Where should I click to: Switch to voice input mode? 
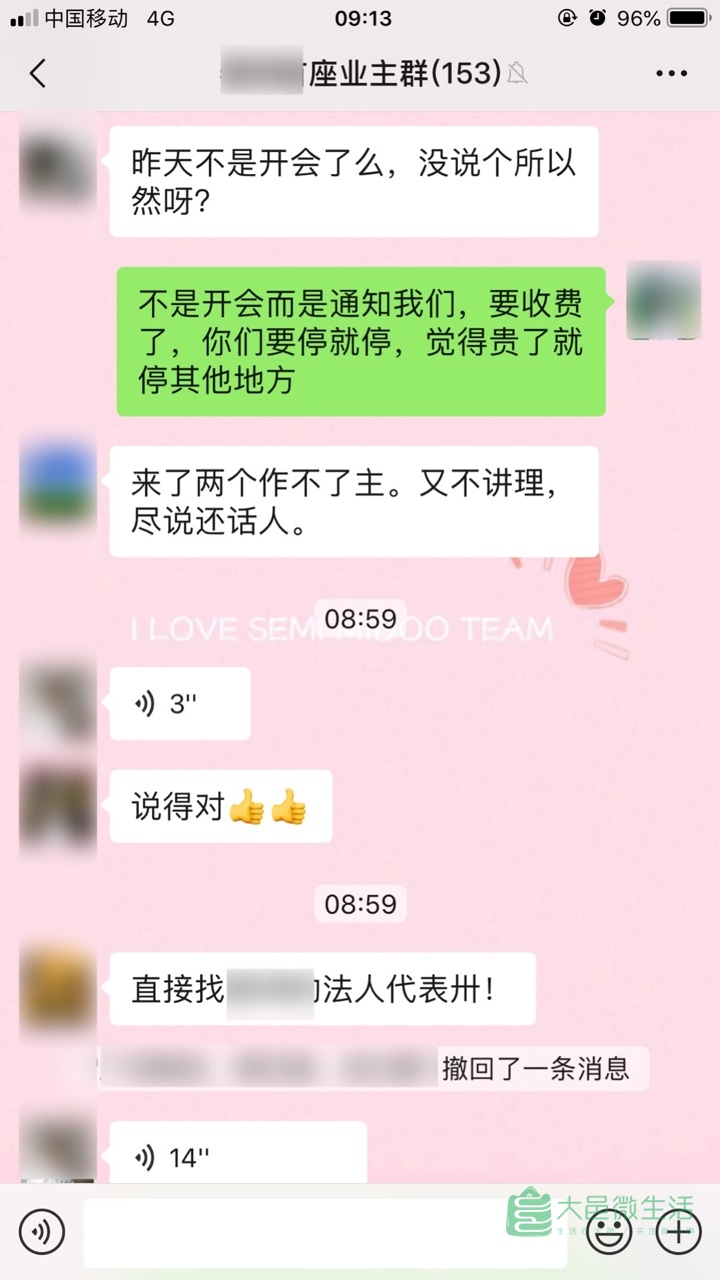(41, 1232)
